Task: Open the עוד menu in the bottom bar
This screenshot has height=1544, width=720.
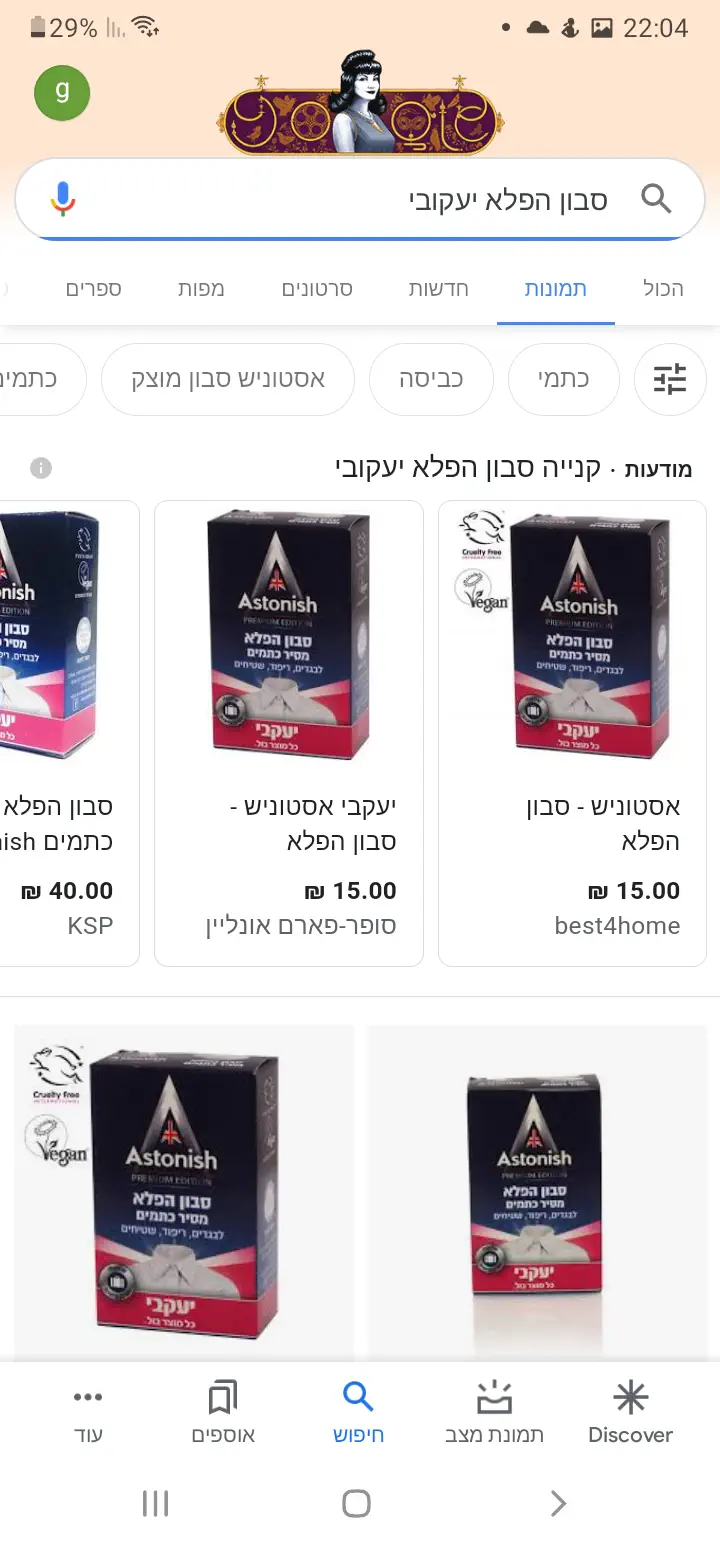Action: (x=88, y=1412)
